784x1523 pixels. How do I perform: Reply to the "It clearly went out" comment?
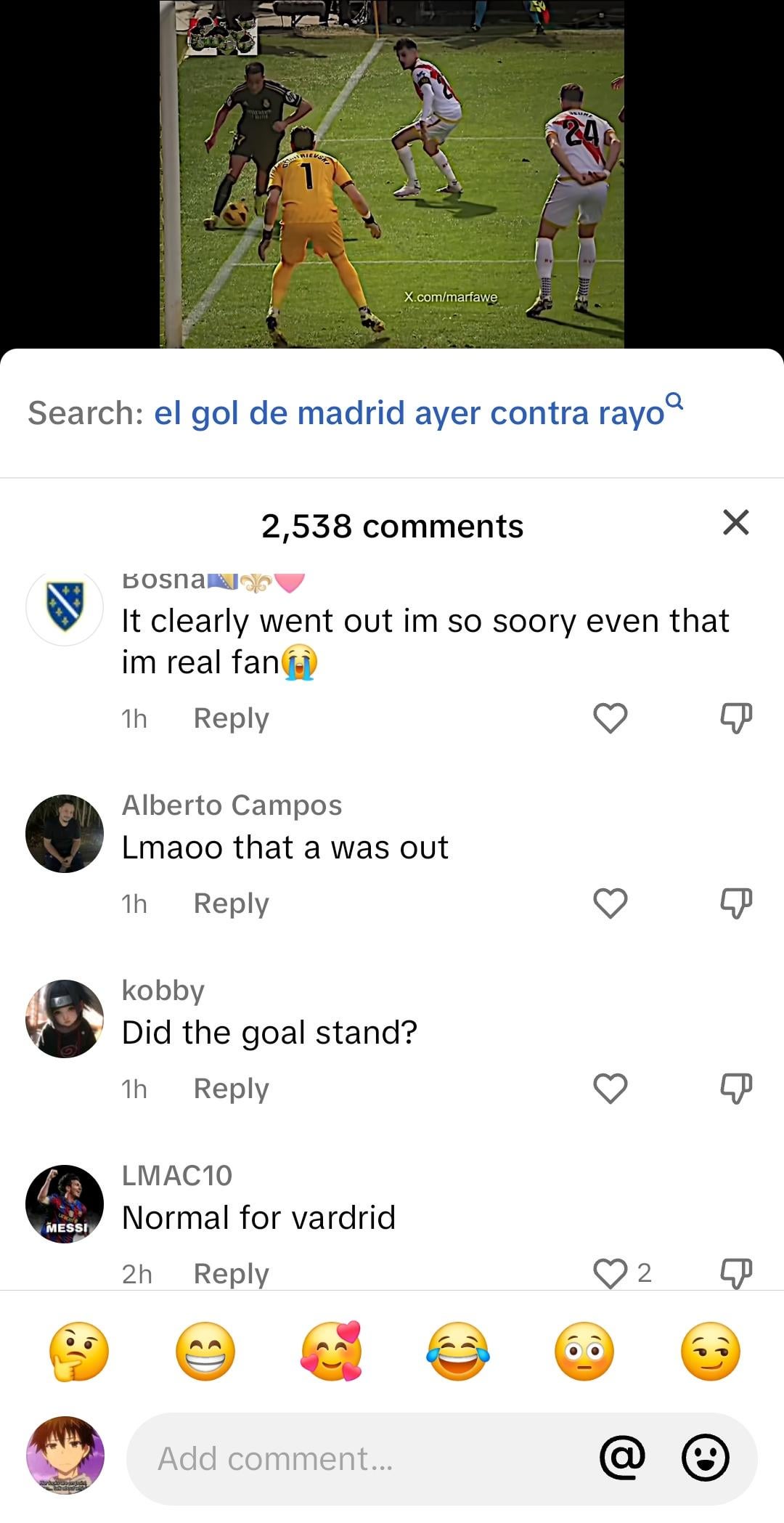(x=231, y=718)
